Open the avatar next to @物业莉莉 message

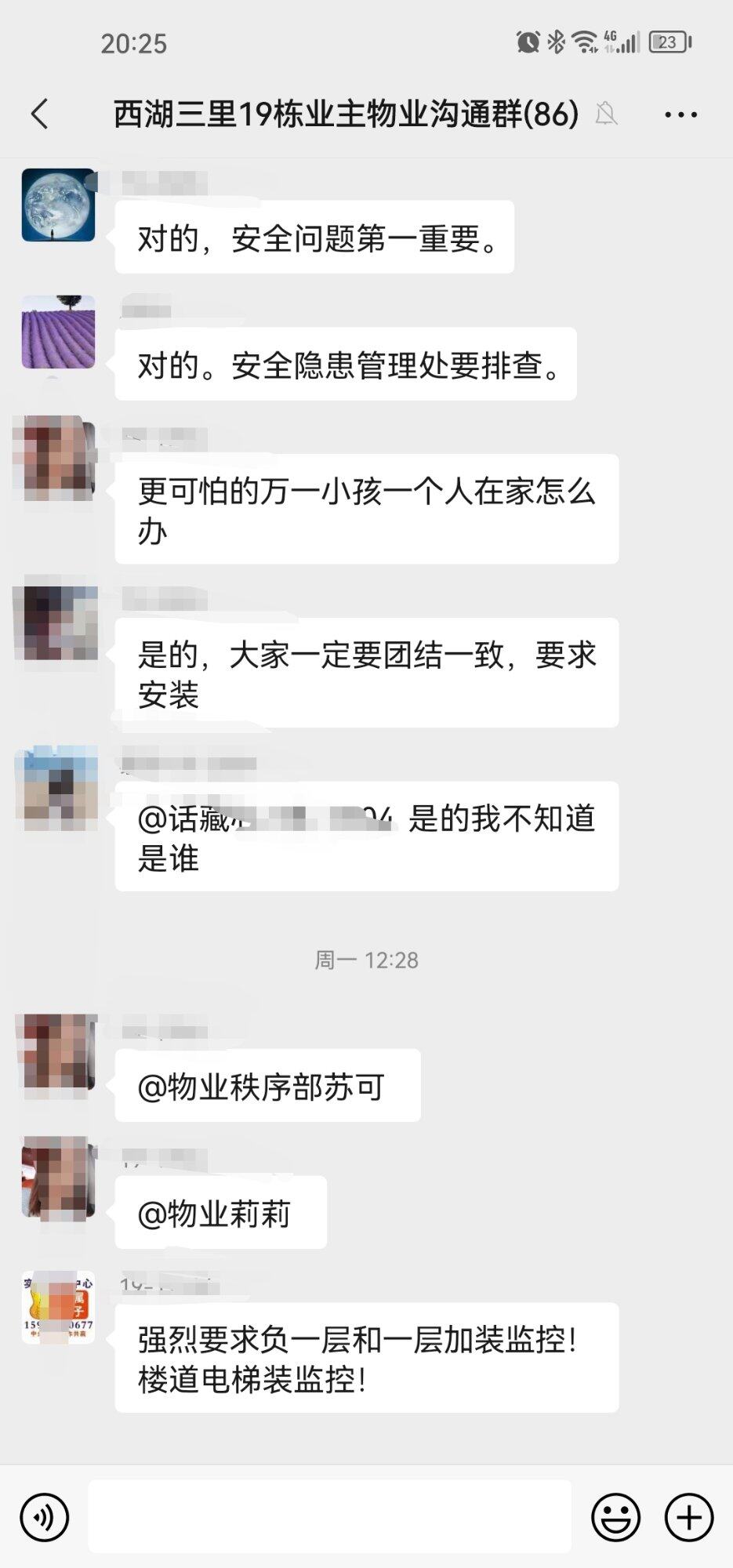[x=58, y=1180]
